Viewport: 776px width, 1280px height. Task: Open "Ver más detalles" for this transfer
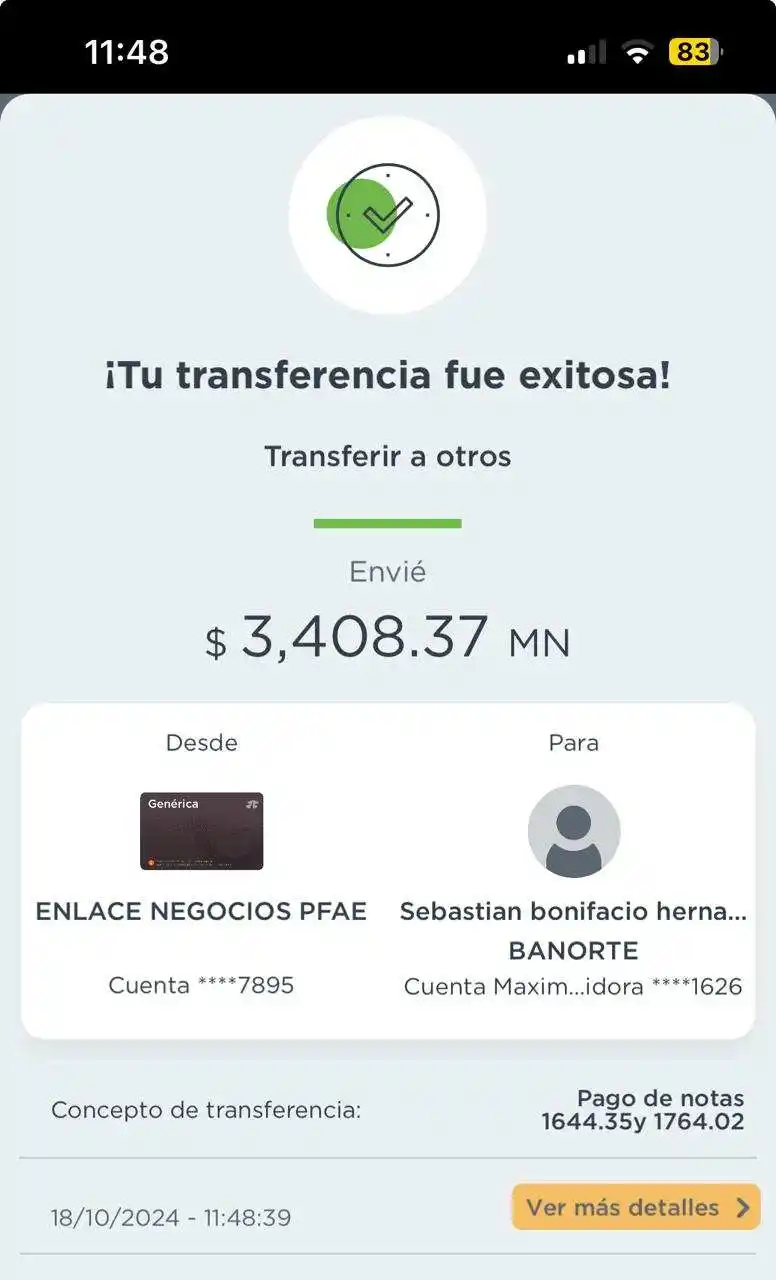(636, 1207)
